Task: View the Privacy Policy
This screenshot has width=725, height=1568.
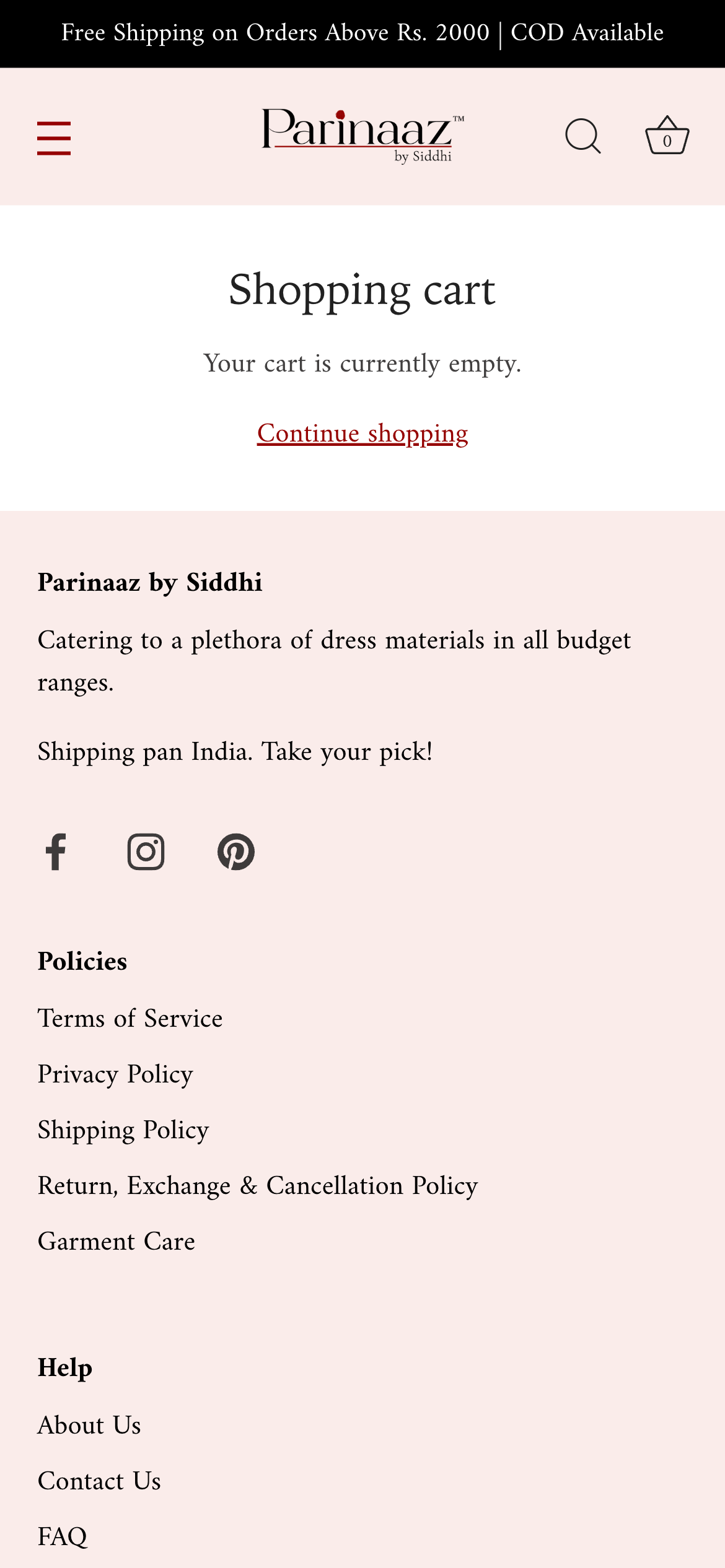Action: coord(115,1074)
